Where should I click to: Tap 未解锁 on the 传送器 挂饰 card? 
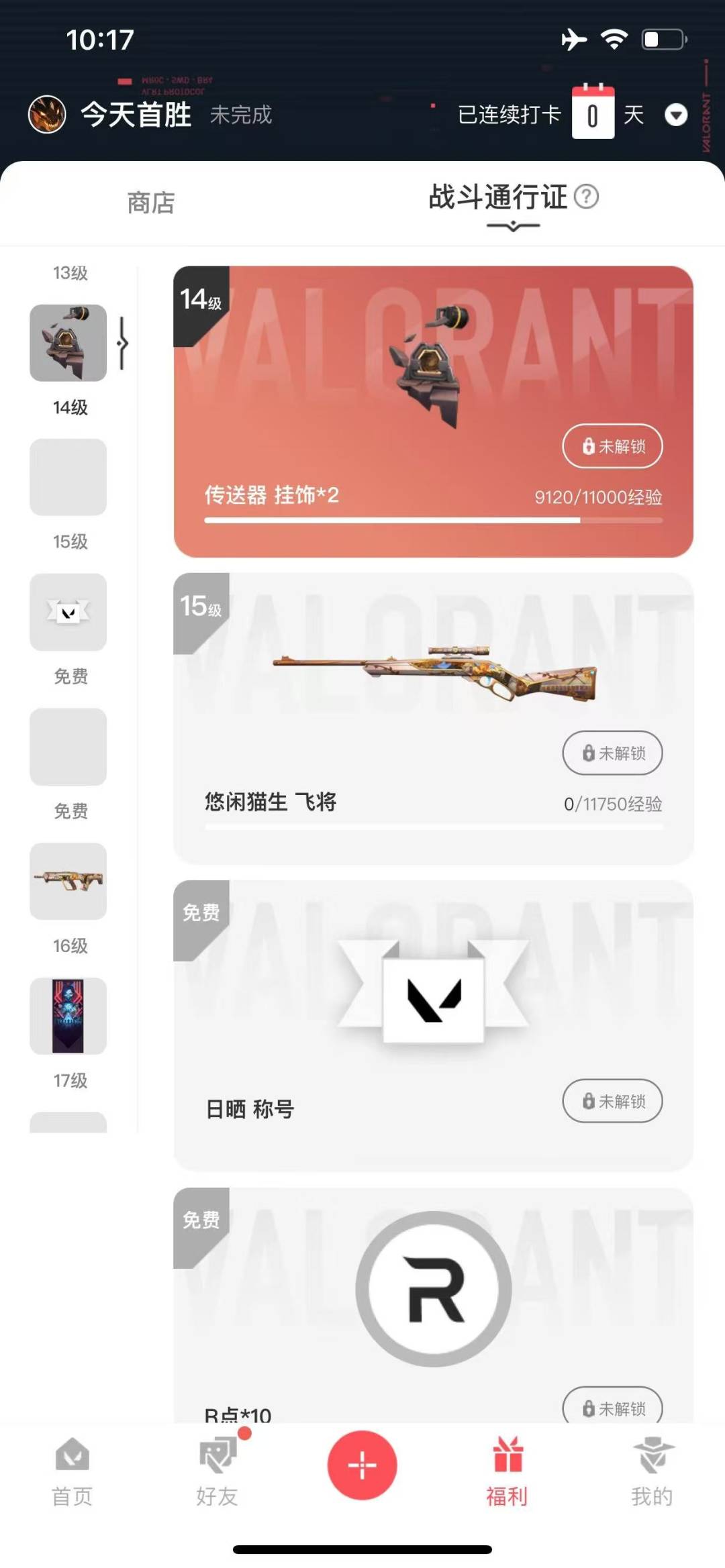[x=612, y=446]
